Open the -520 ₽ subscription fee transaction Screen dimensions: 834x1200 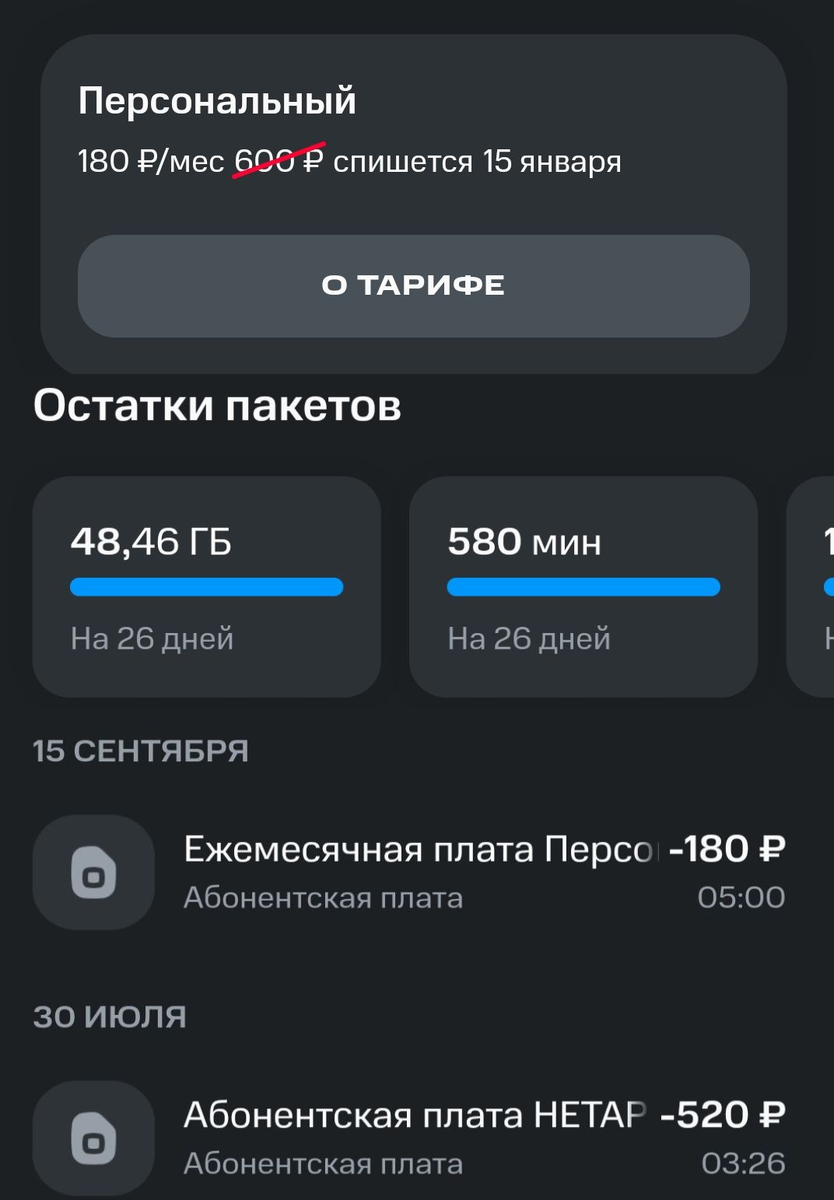coord(420,1137)
